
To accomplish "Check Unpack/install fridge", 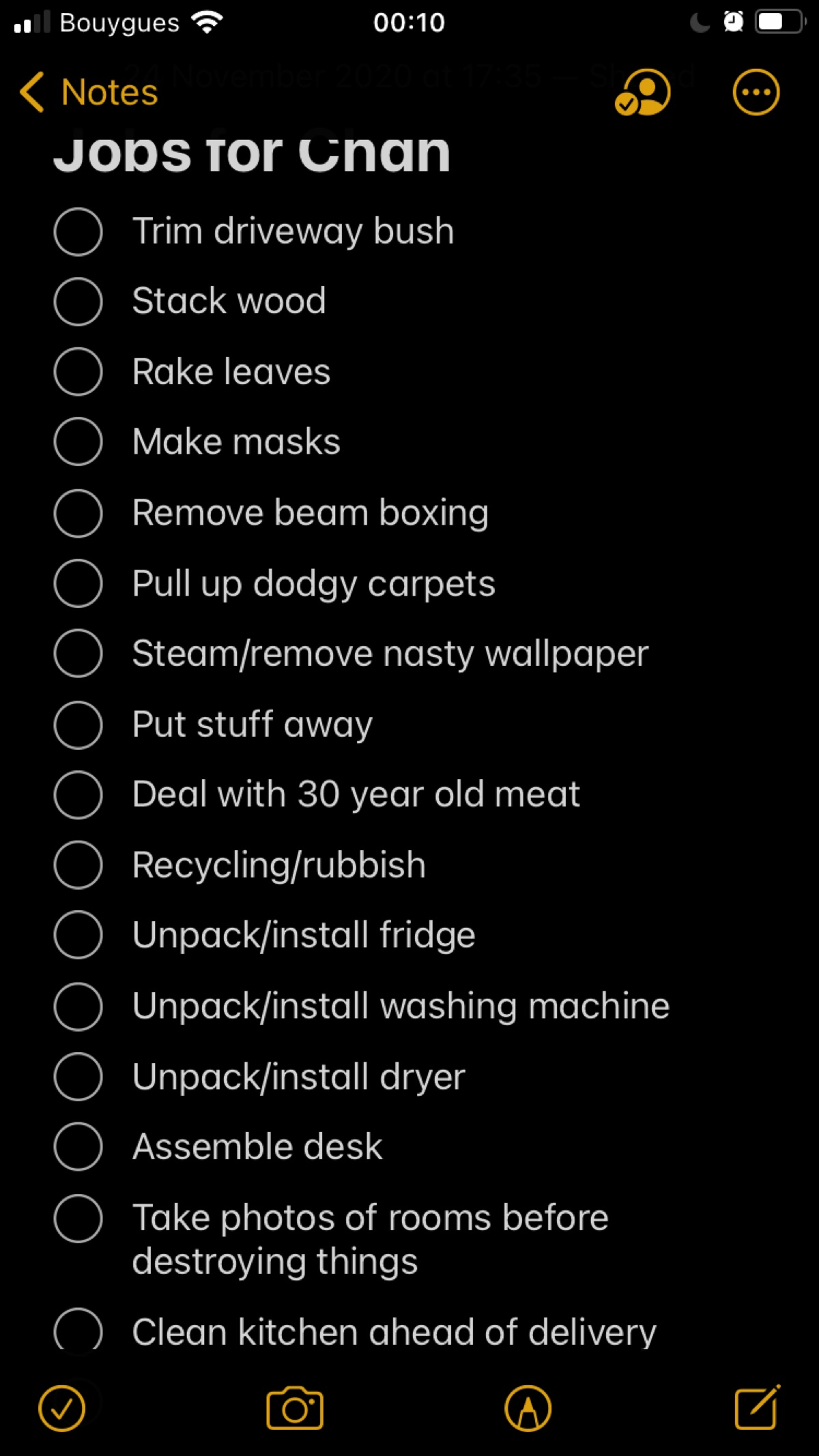I will click(78, 935).
